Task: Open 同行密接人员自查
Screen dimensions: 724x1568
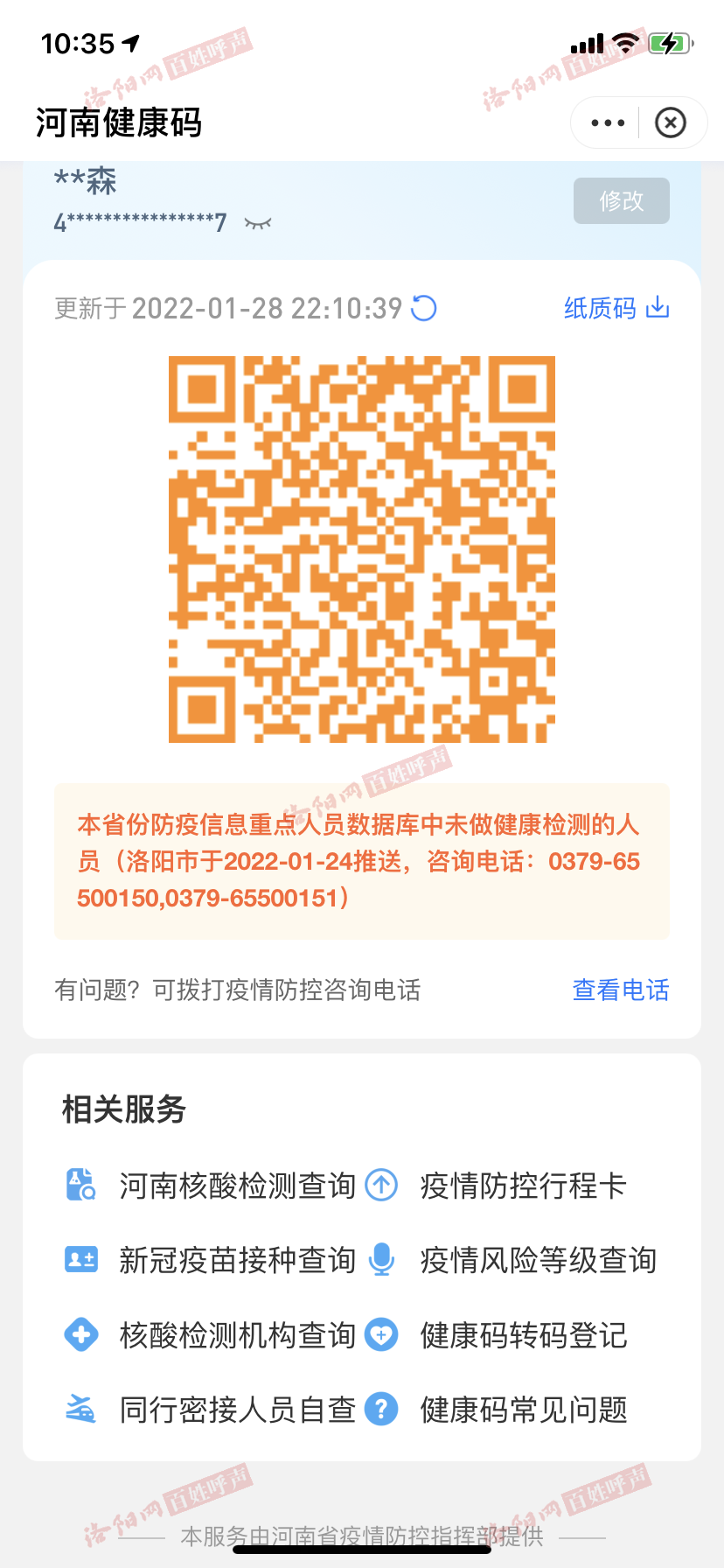Action: [x=211, y=1410]
